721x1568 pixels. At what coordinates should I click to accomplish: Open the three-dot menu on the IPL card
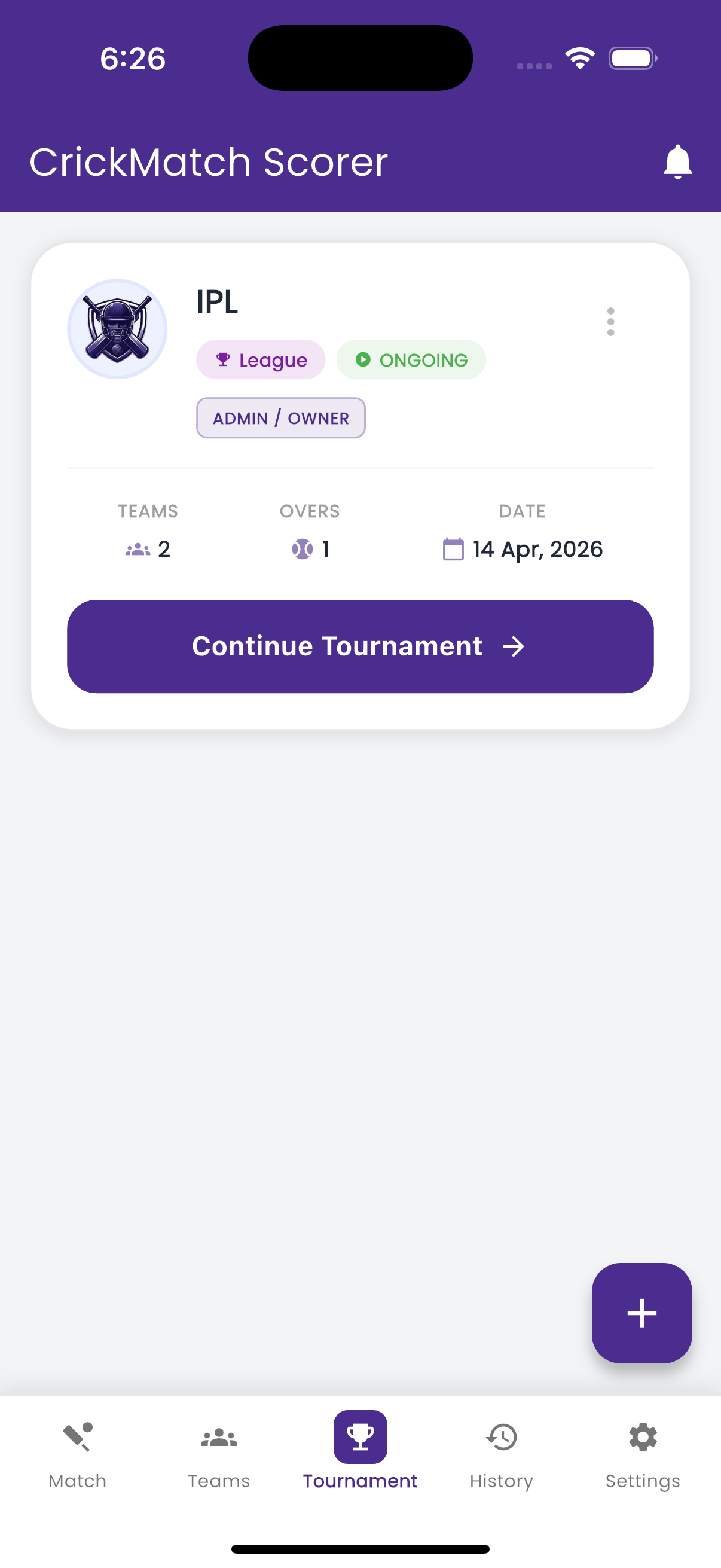[x=612, y=322]
